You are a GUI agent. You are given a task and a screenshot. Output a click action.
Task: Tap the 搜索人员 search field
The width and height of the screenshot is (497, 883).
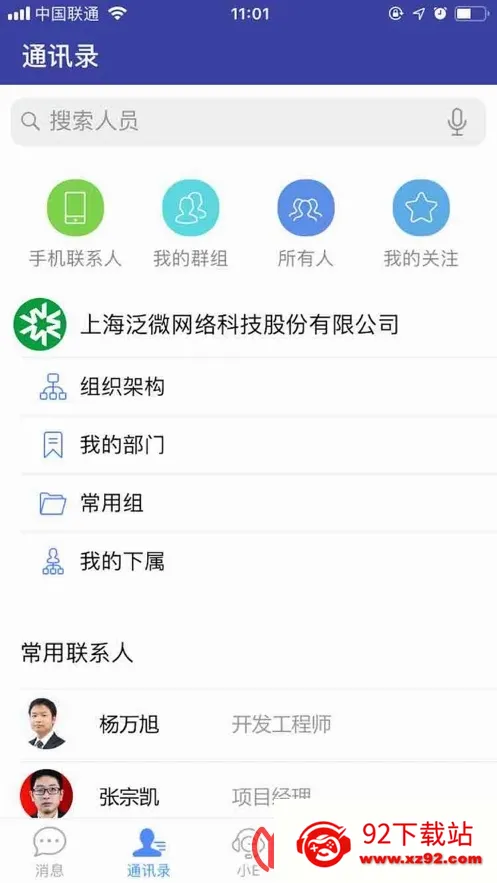tap(248, 121)
